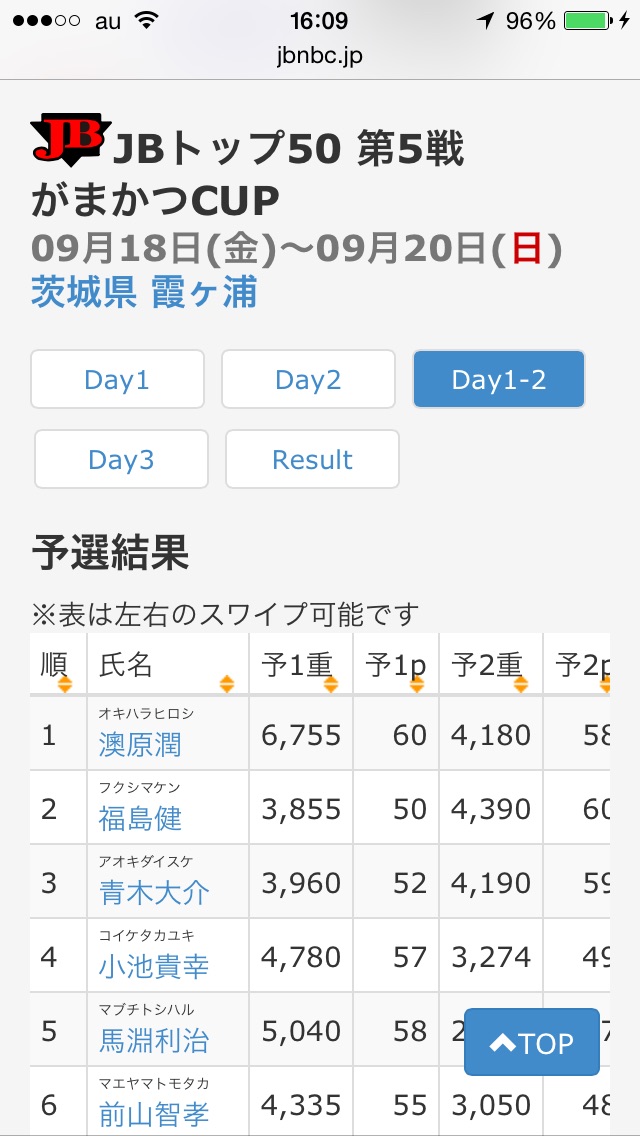The width and height of the screenshot is (640, 1136).
Task: Open angler profile 澳原潤
Action: click(139, 744)
